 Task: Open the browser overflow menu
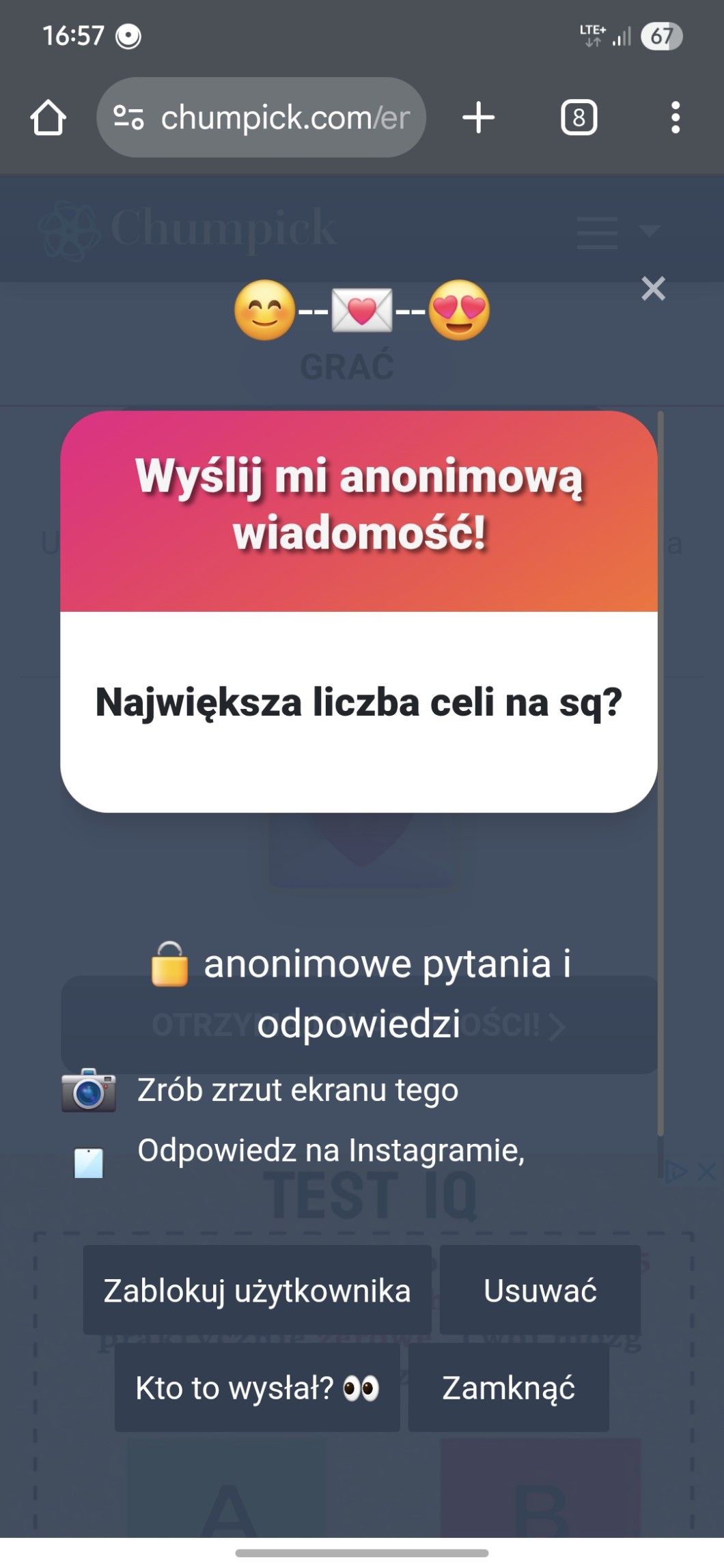(x=675, y=118)
